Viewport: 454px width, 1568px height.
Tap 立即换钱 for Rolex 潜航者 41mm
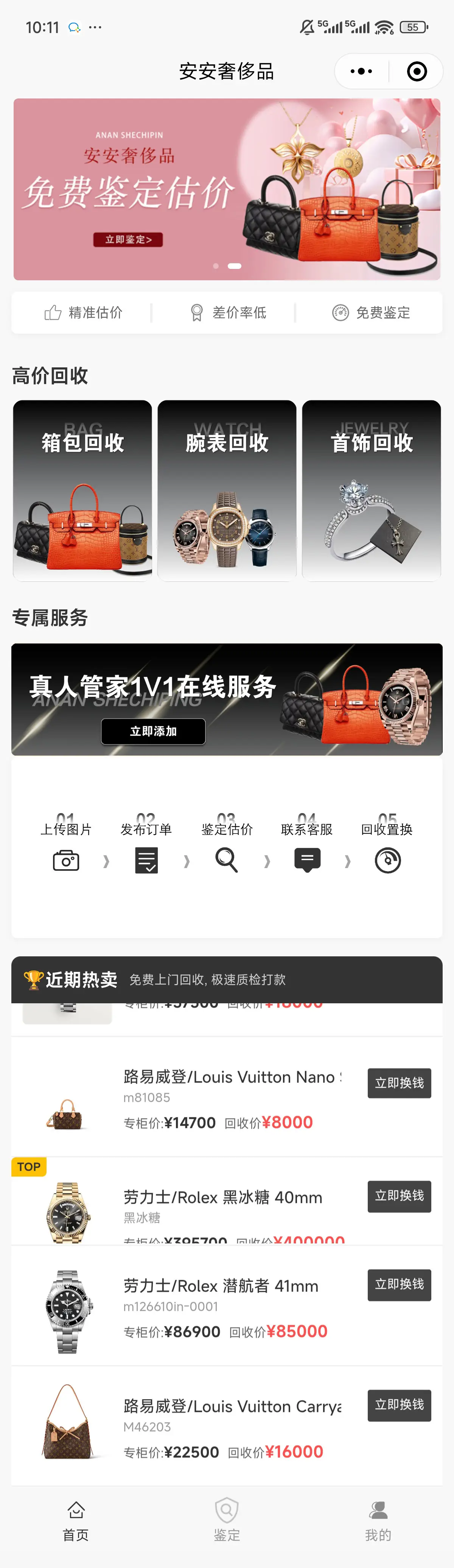coord(399,1284)
